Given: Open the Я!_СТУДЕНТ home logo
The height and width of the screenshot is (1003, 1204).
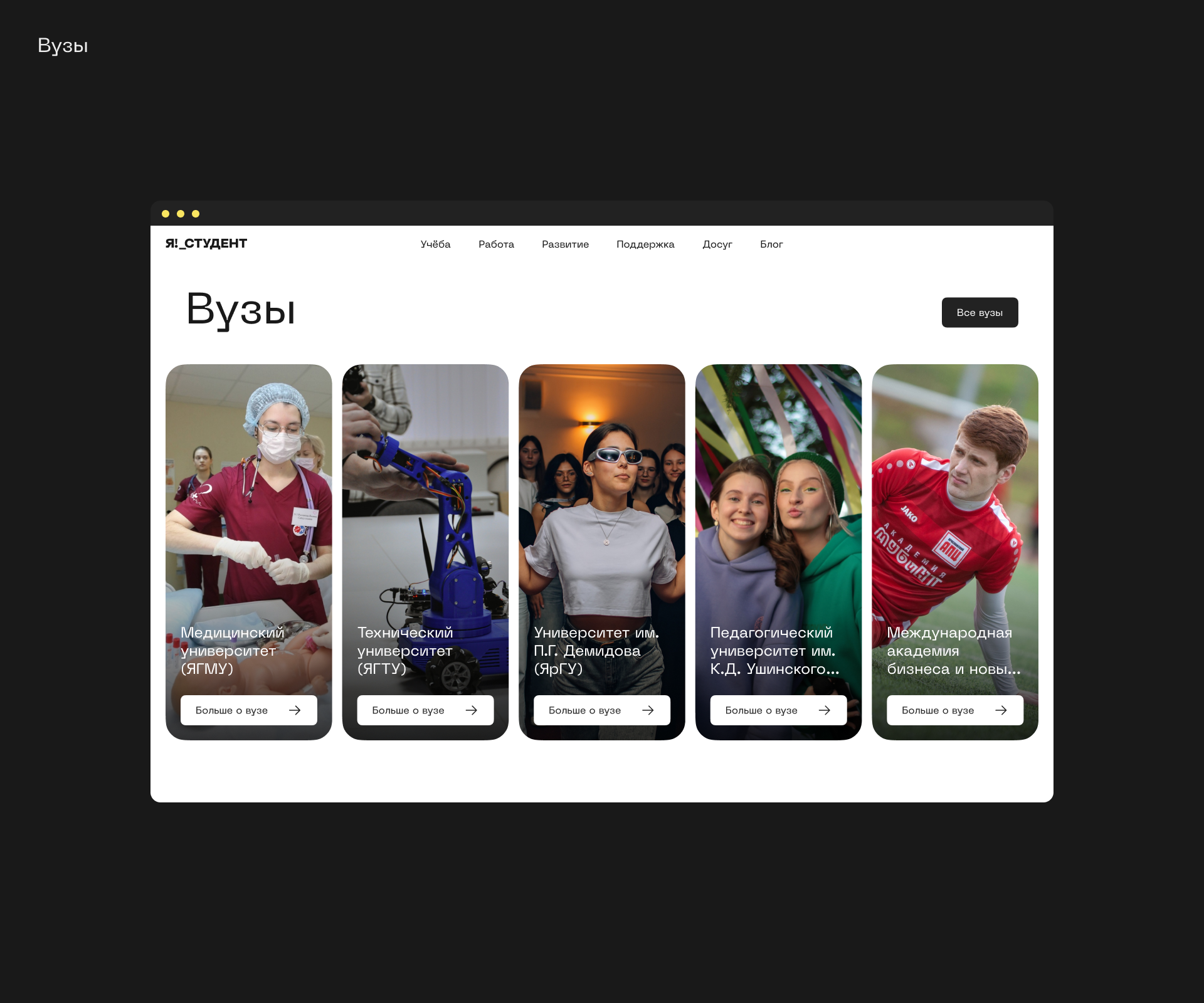Looking at the screenshot, I should click(206, 243).
